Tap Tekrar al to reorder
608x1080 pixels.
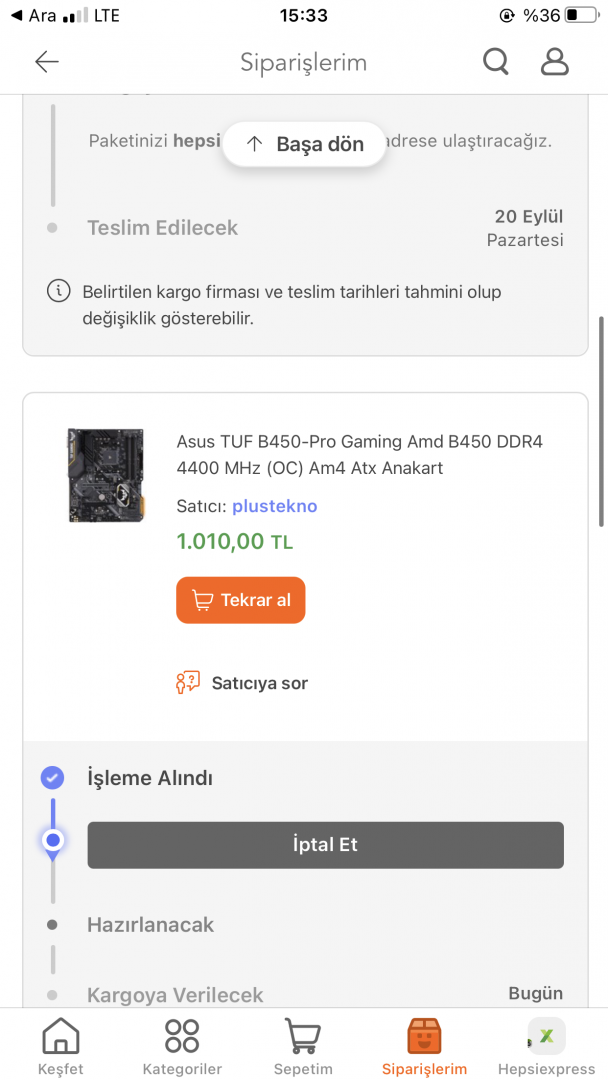tap(241, 600)
